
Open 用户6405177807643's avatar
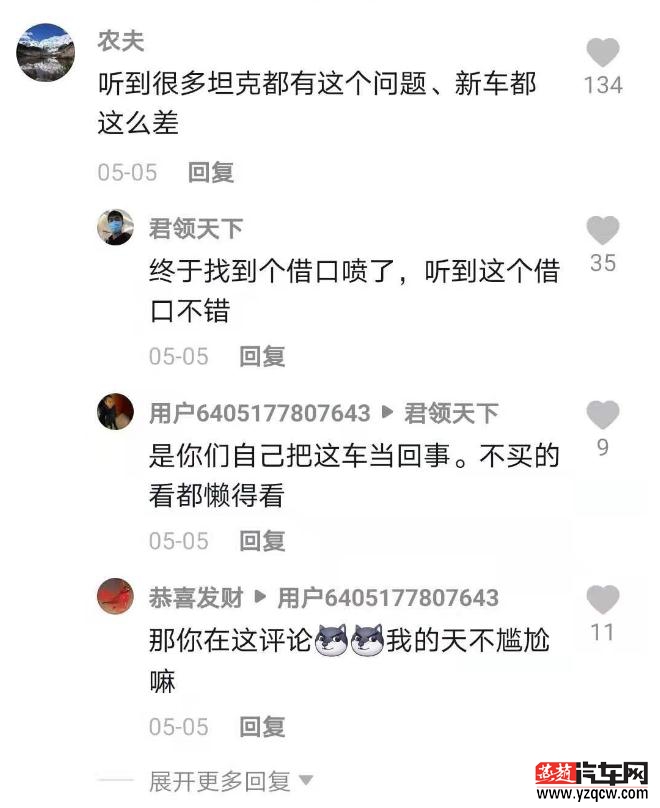point(115,411)
